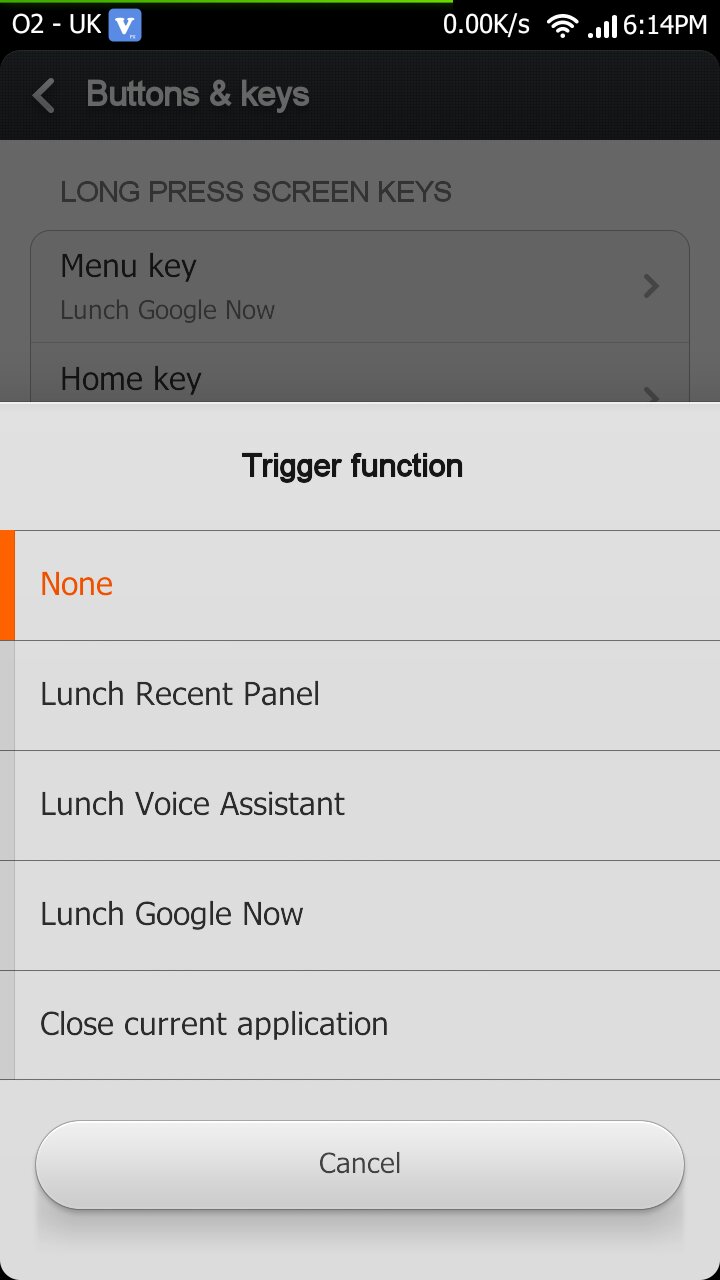Select the None trigger function

[x=360, y=585]
